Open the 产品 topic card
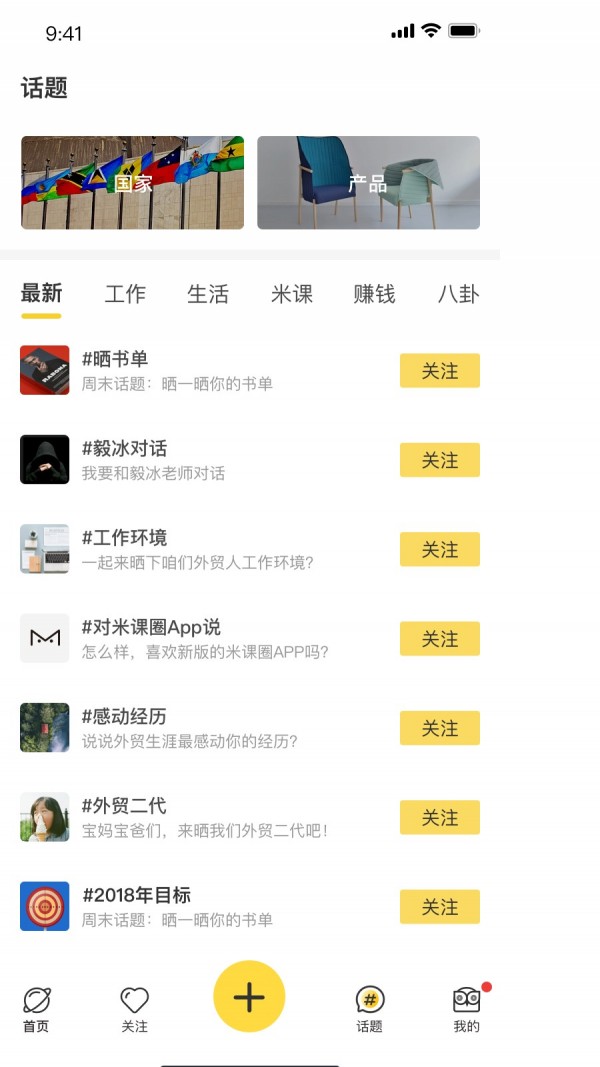This screenshot has width=600, height=1067. [x=368, y=183]
